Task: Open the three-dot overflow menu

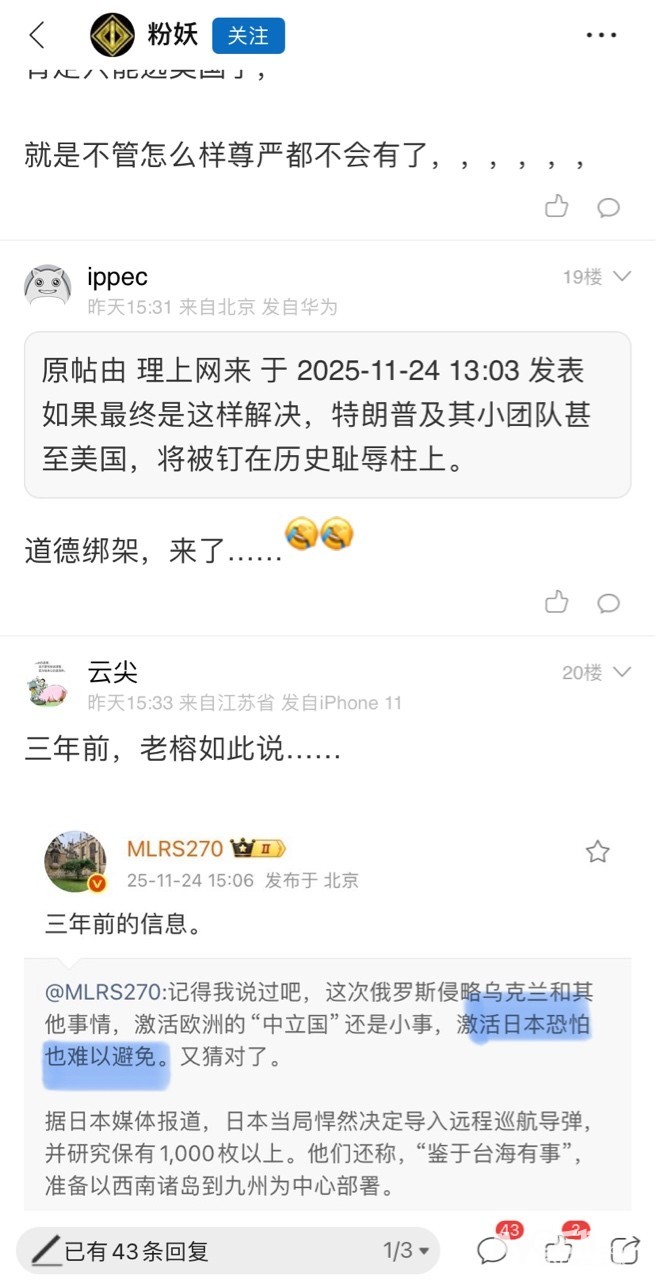Action: pyautogui.click(x=601, y=36)
